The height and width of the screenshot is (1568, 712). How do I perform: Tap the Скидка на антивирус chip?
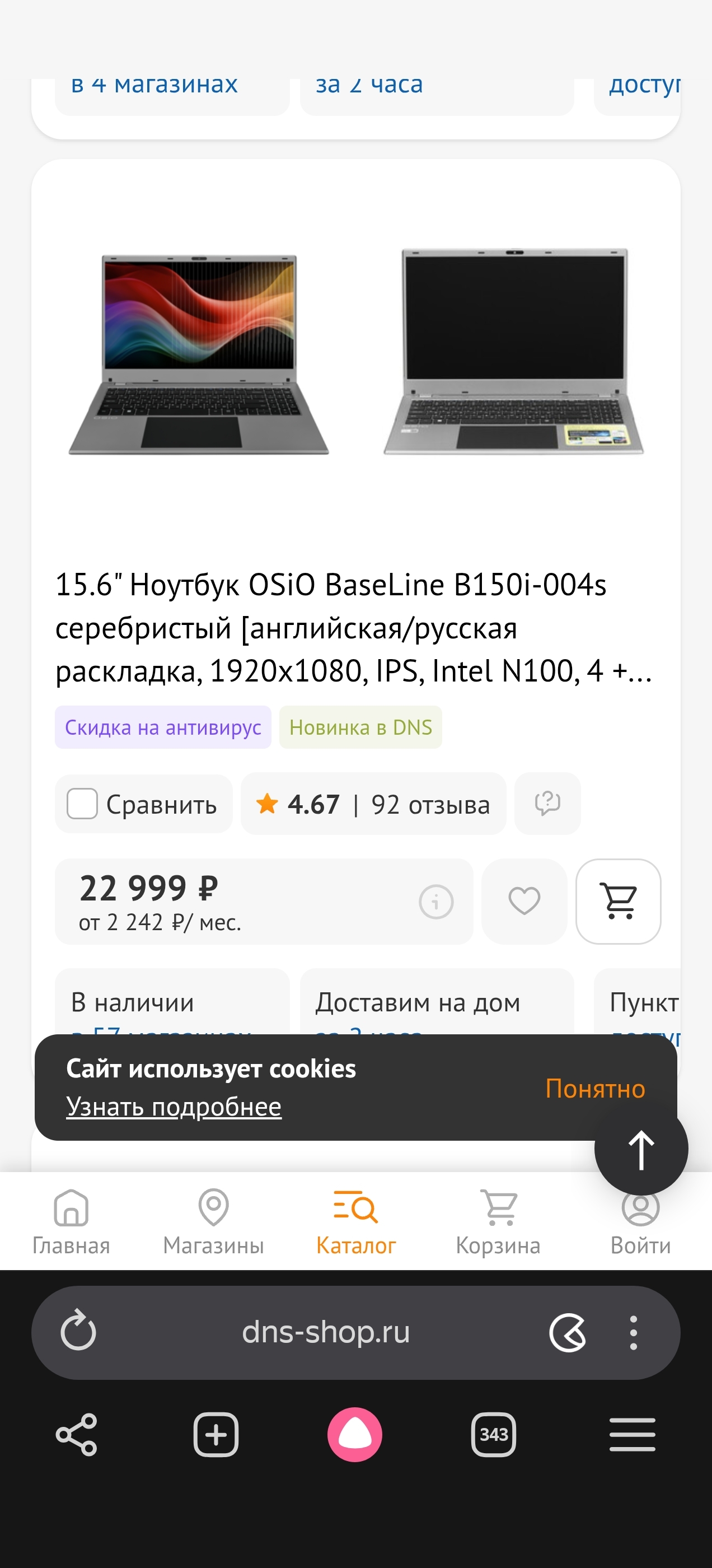click(x=163, y=727)
